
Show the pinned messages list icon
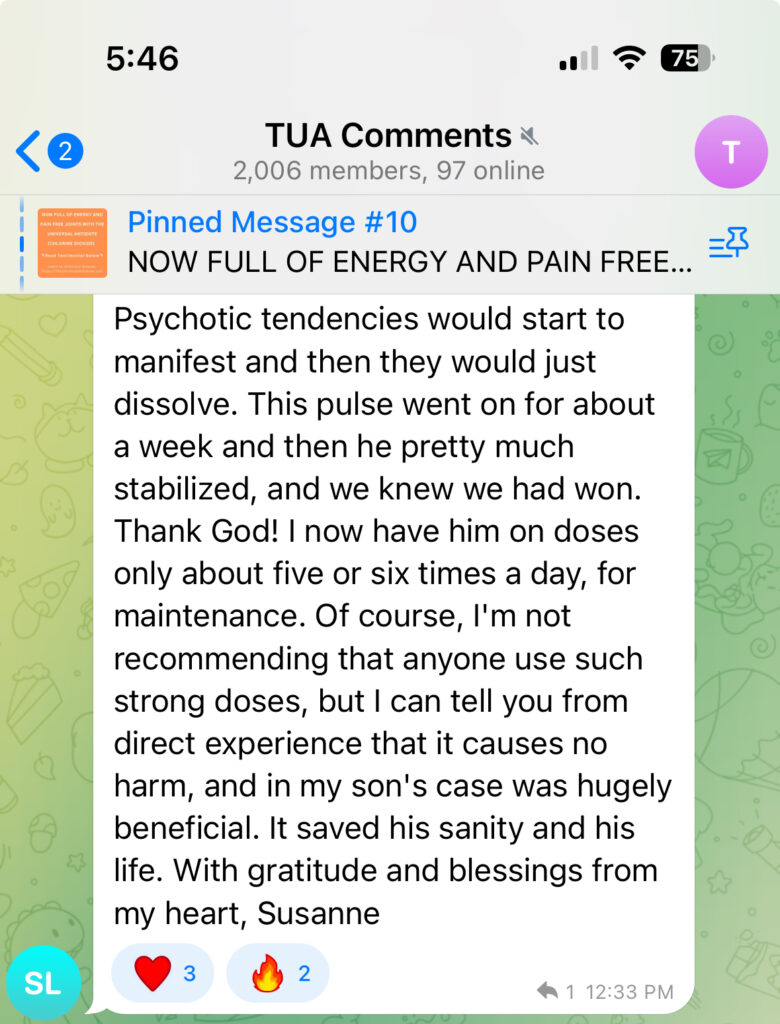point(729,242)
